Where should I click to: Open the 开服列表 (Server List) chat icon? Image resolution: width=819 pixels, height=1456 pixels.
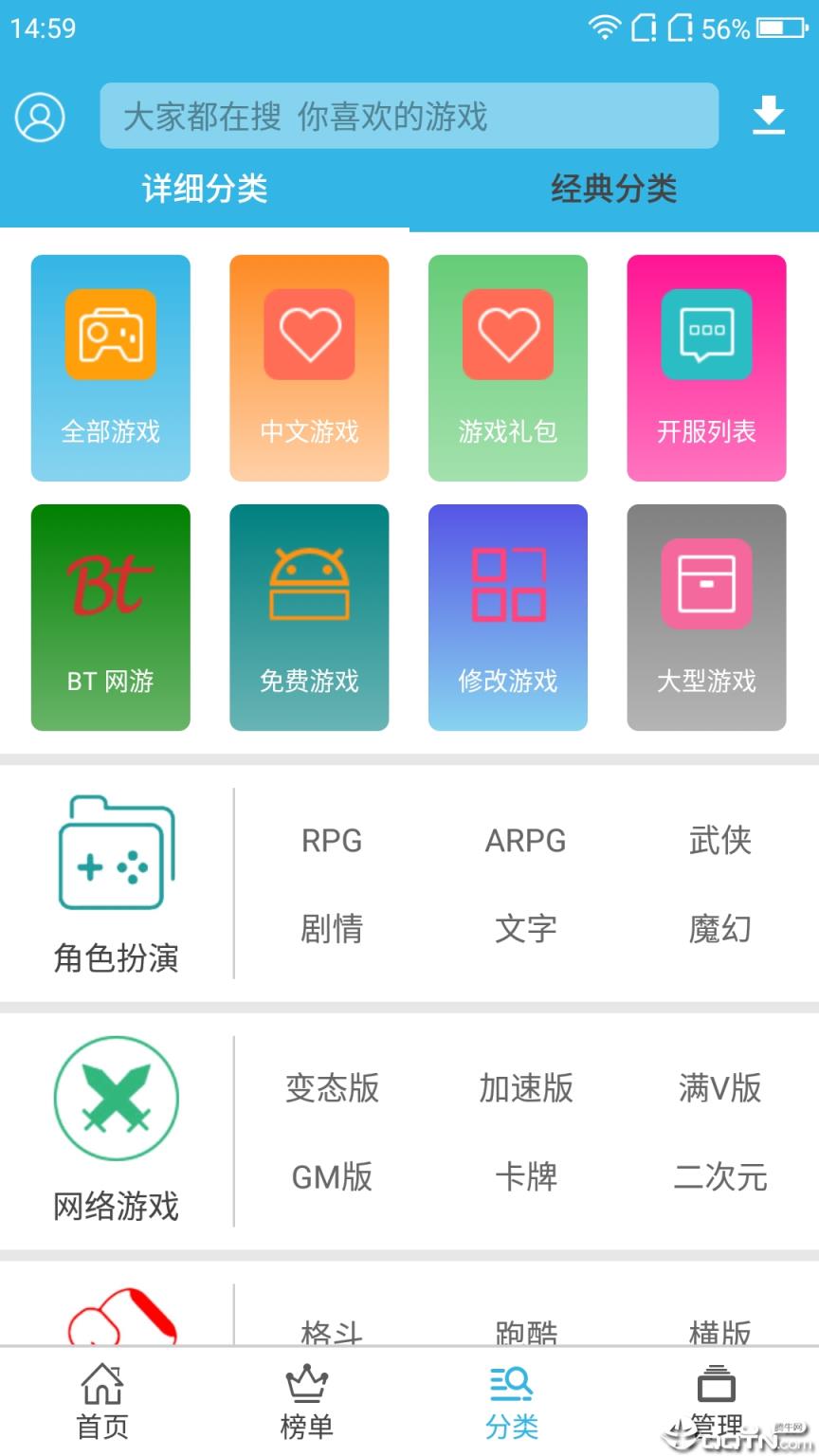click(x=706, y=368)
